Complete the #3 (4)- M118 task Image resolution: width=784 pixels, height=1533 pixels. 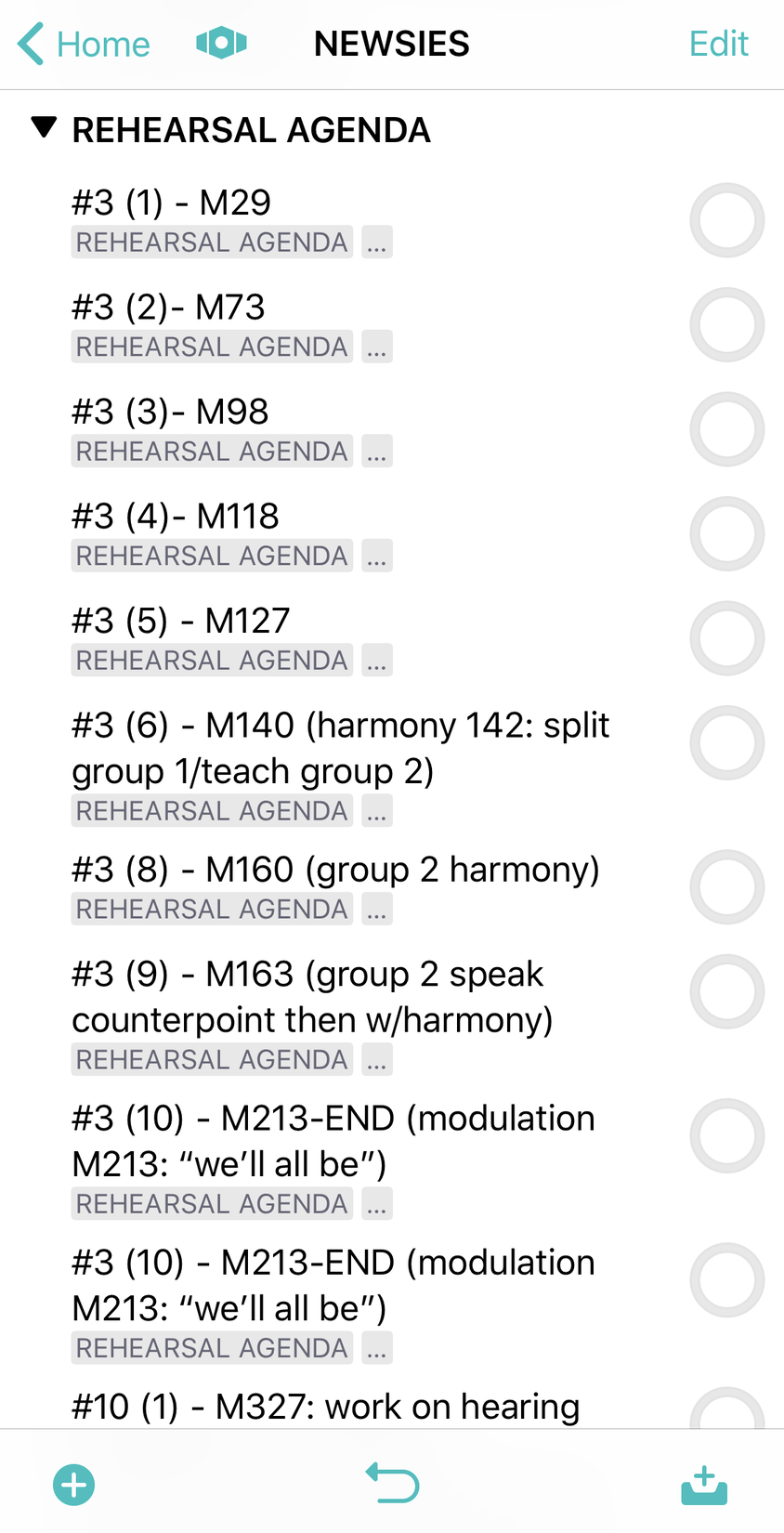726,534
